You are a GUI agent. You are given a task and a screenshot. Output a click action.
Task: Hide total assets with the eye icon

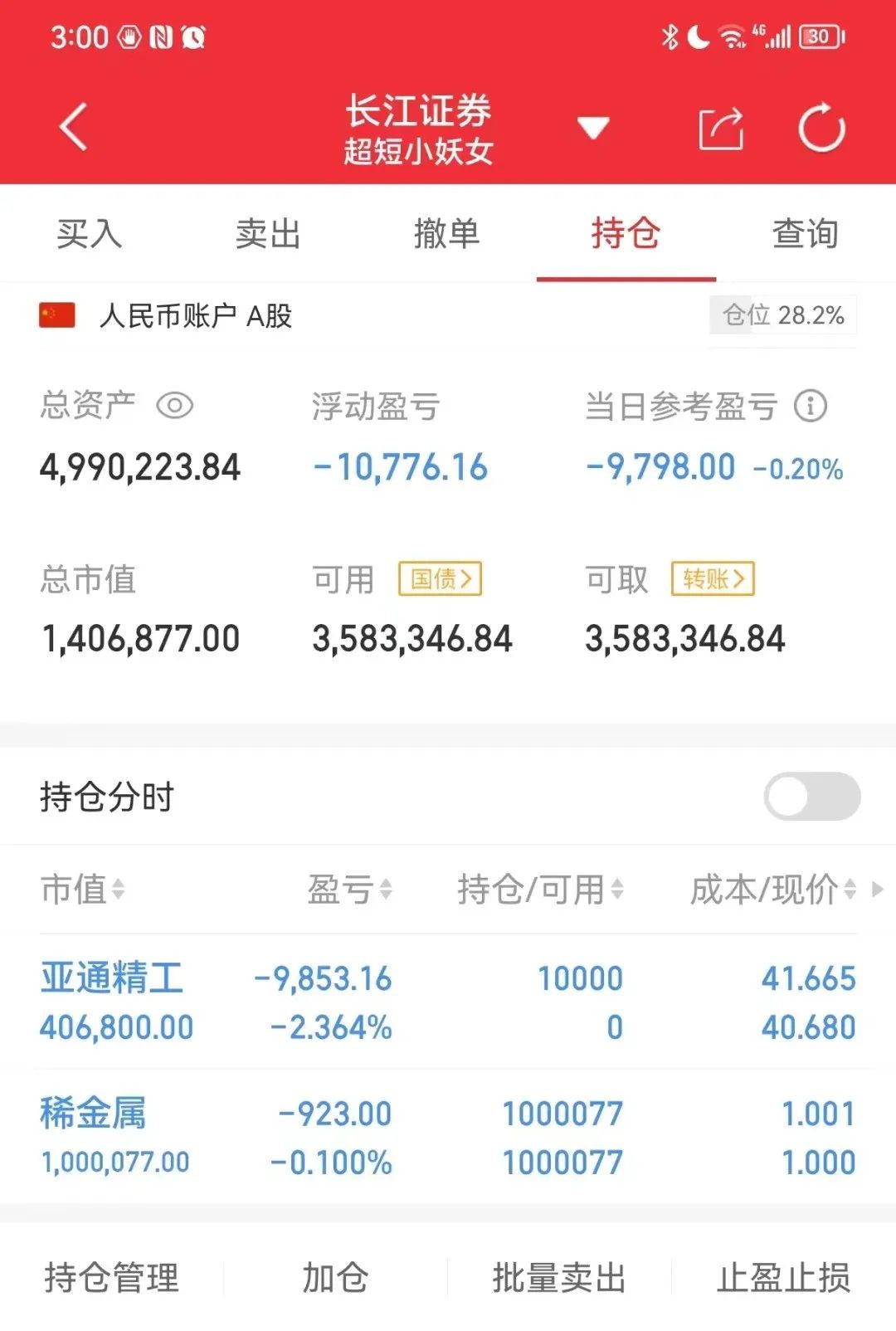[x=174, y=406]
